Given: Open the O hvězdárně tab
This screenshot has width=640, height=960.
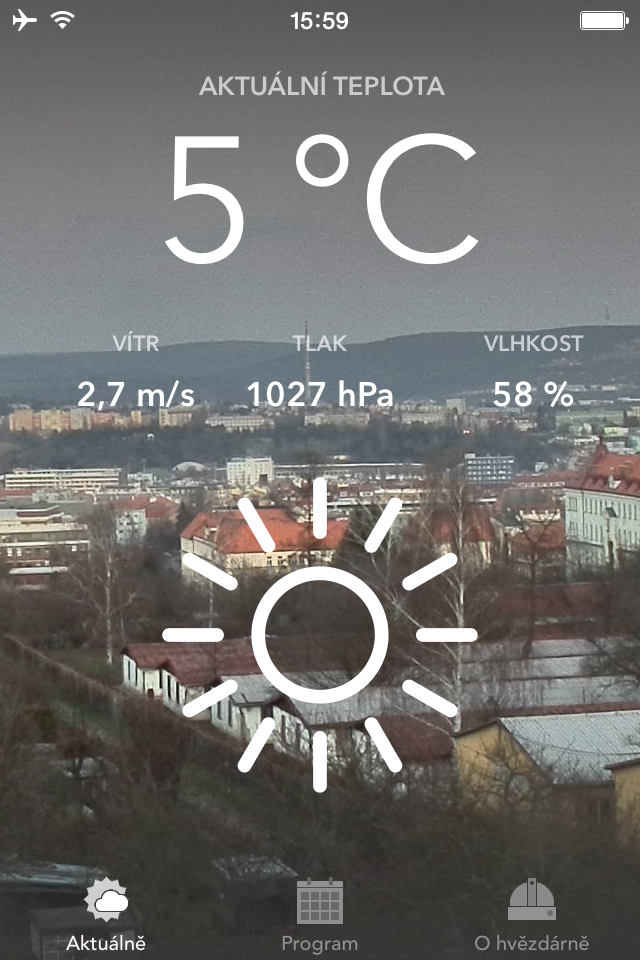Looking at the screenshot, I should tap(532, 915).
